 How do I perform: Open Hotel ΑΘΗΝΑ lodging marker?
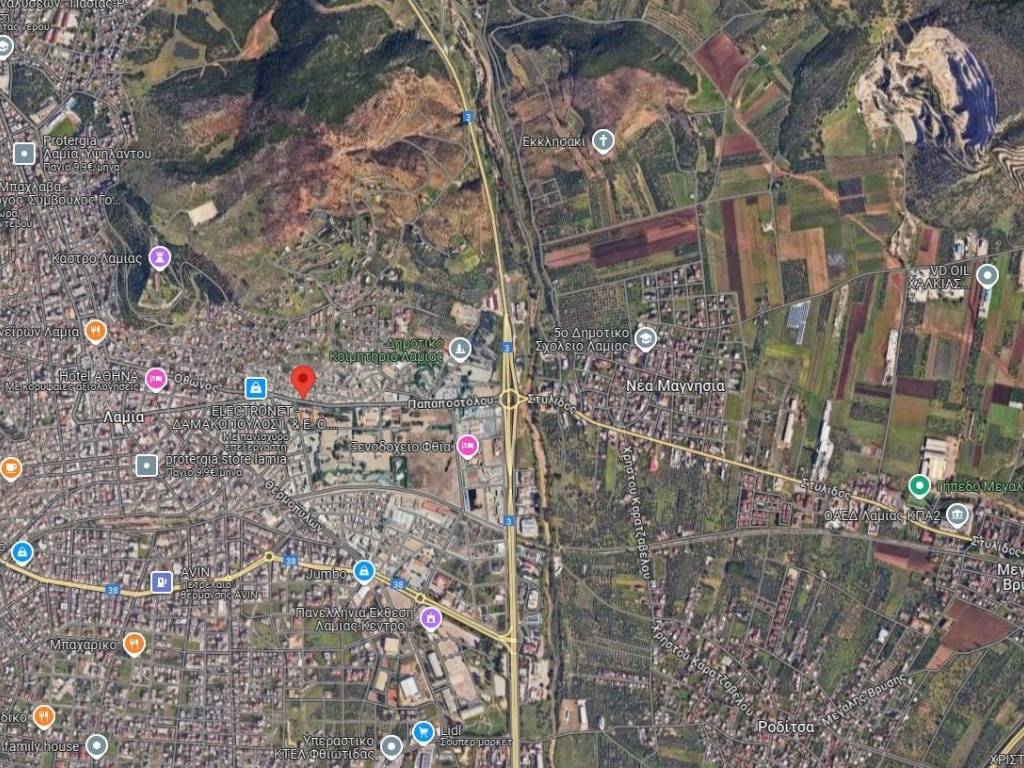pyautogui.click(x=156, y=378)
